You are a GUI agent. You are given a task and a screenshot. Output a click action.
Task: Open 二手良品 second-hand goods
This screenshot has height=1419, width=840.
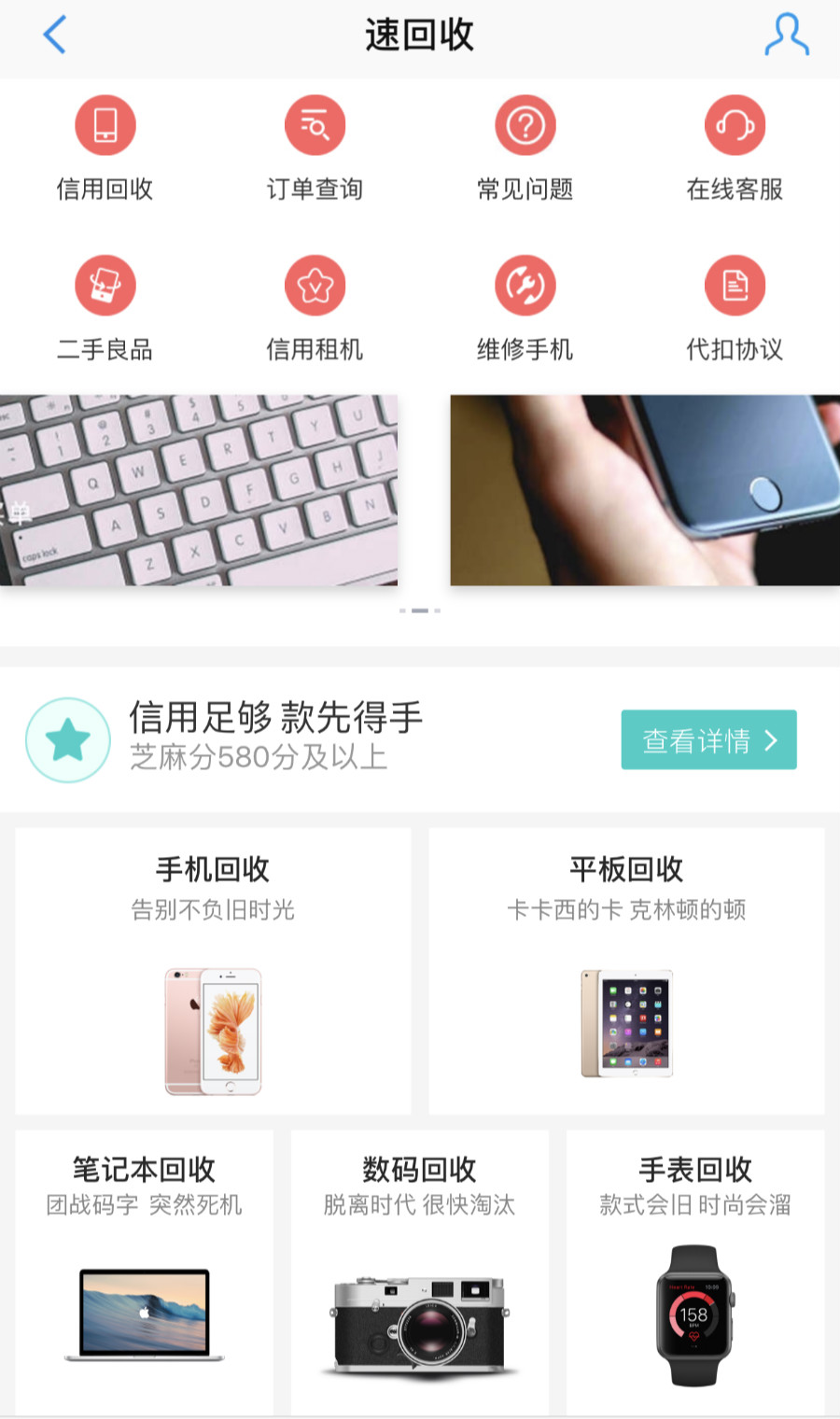tap(105, 308)
